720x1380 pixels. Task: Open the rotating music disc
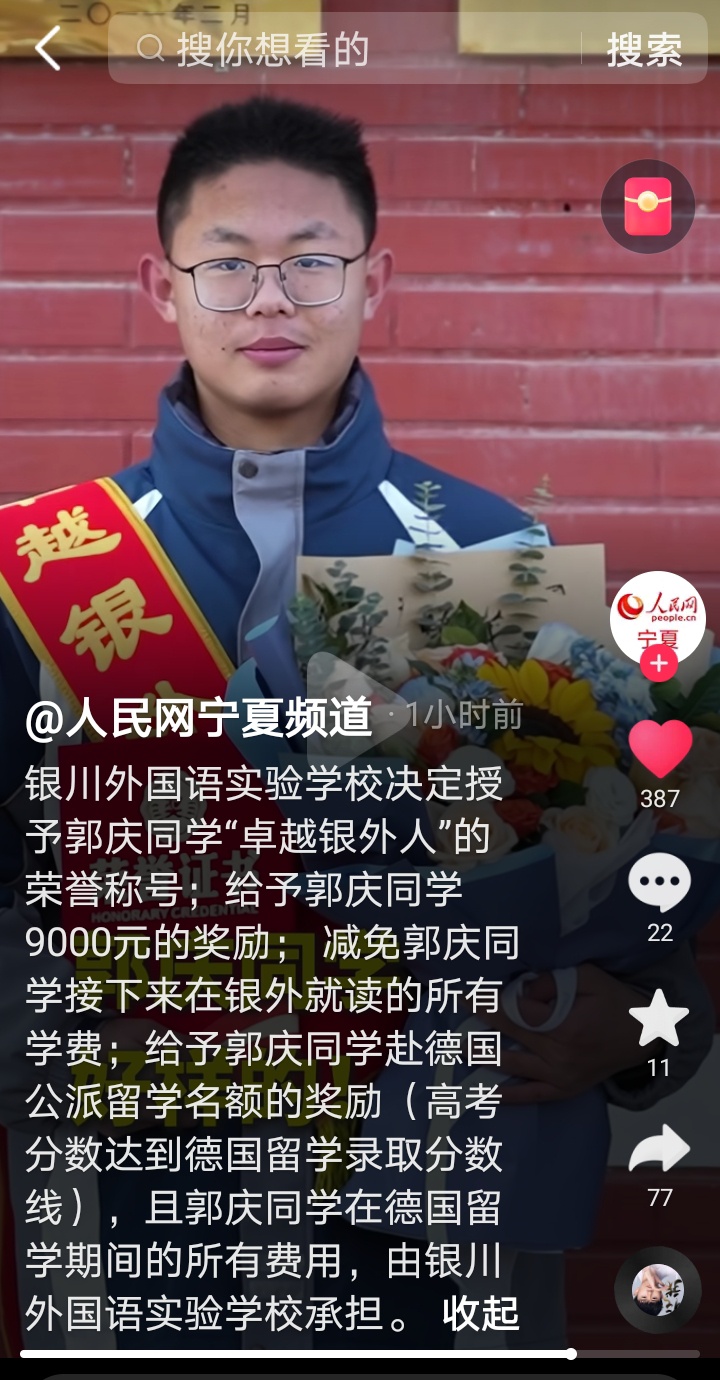coord(657,1289)
